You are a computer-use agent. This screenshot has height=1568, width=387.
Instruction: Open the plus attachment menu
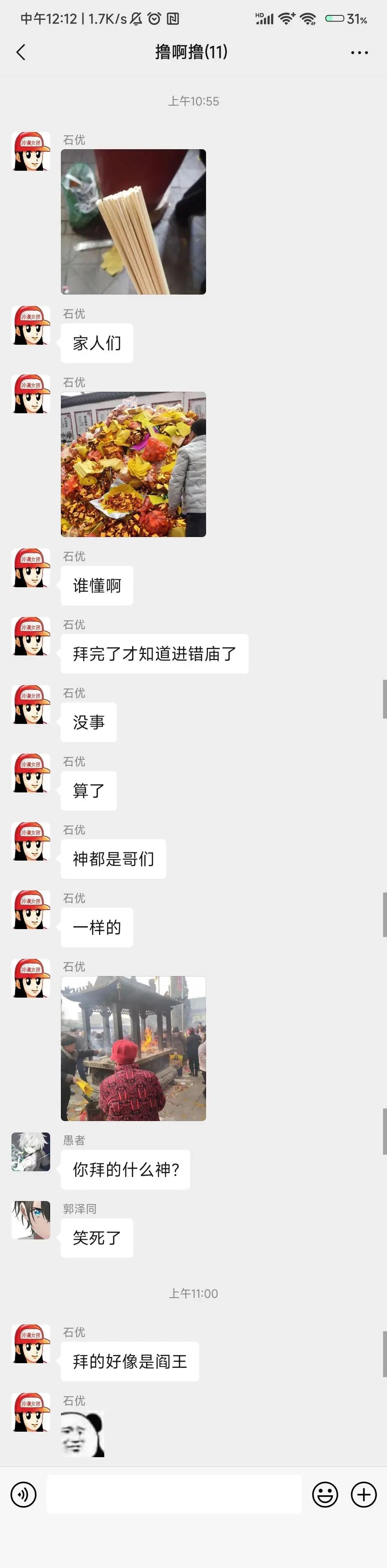point(364,1494)
